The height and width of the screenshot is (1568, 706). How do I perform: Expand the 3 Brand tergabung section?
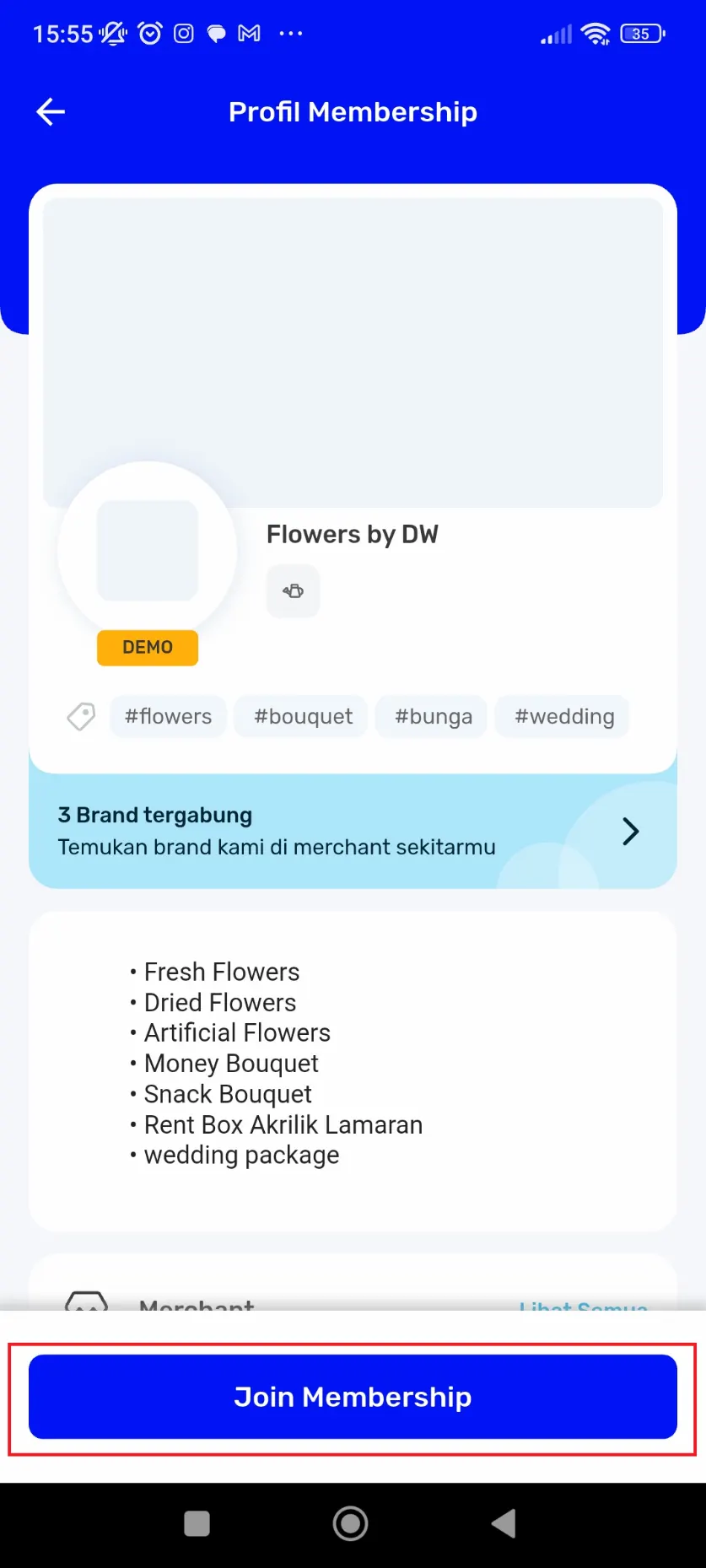[x=353, y=830]
